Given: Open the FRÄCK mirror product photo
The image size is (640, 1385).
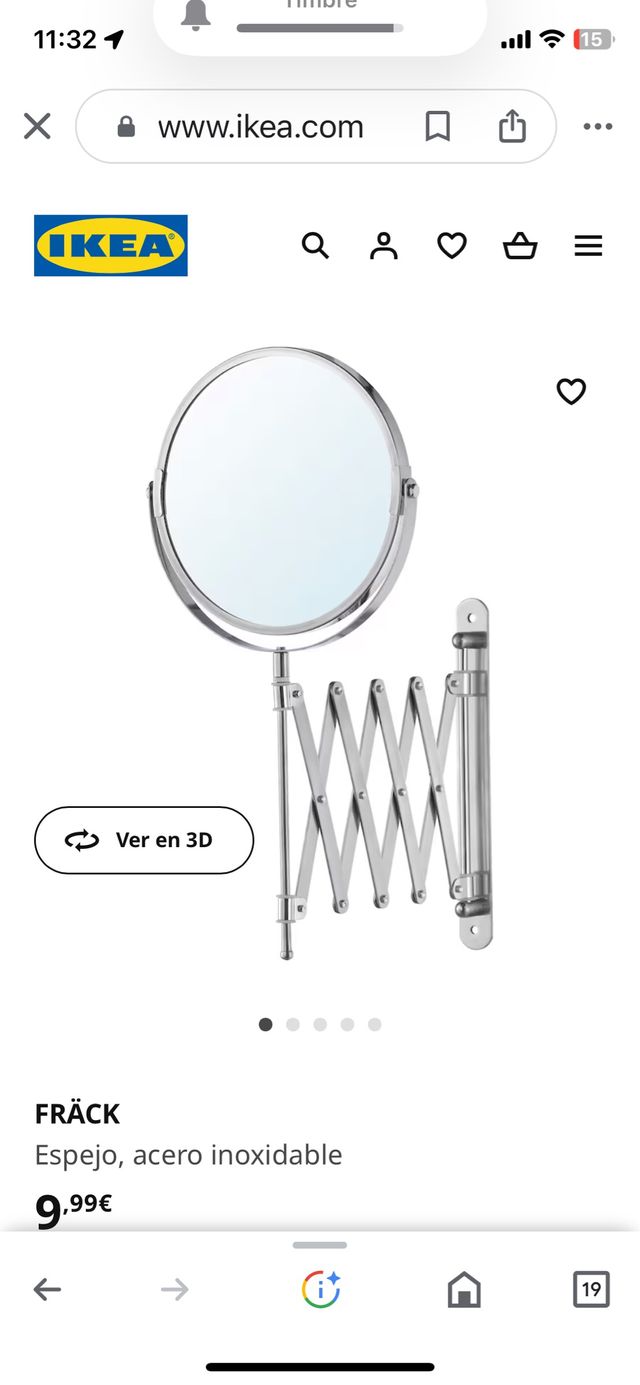Looking at the screenshot, I should [x=320, y=650].
